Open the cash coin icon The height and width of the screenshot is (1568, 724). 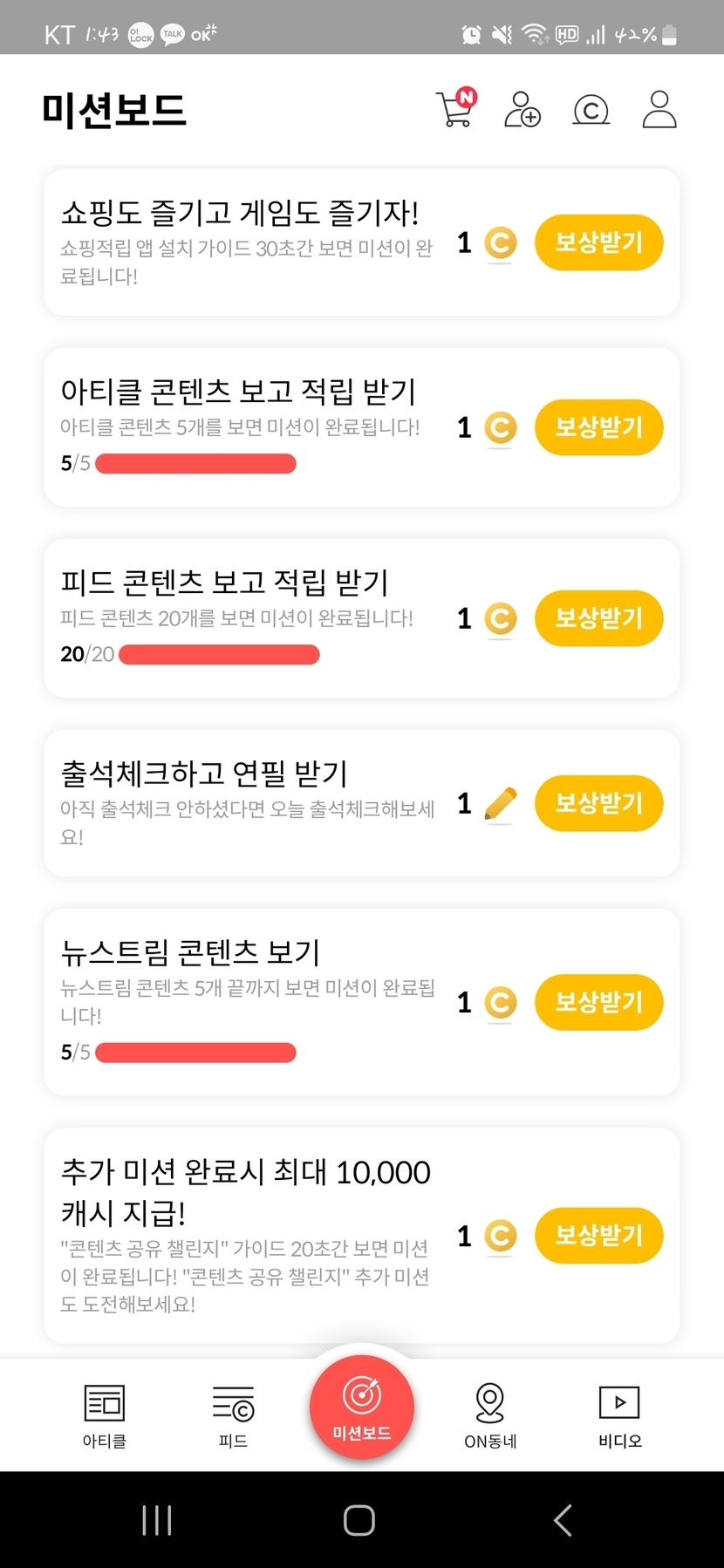591,110
